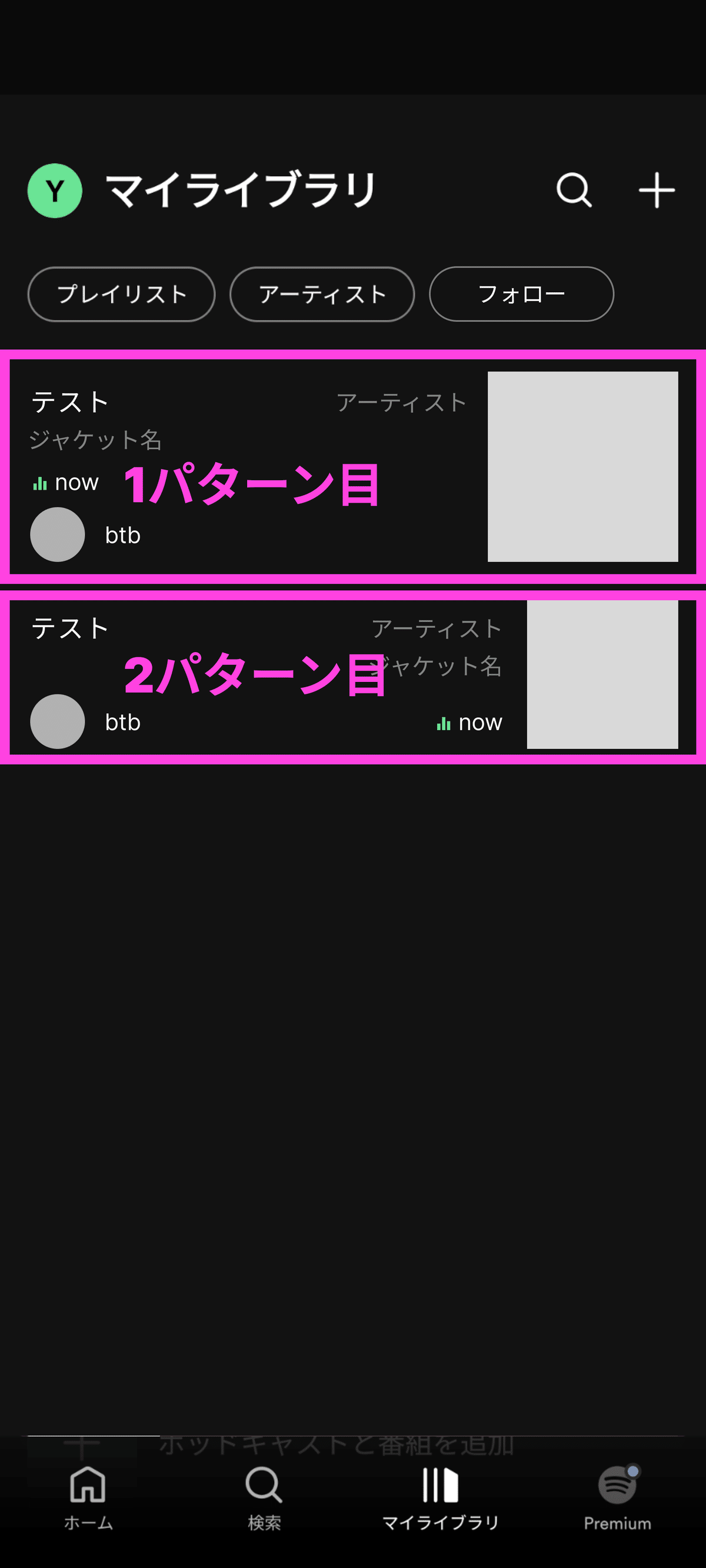Go to the ホーム tab

point(88,1499)
